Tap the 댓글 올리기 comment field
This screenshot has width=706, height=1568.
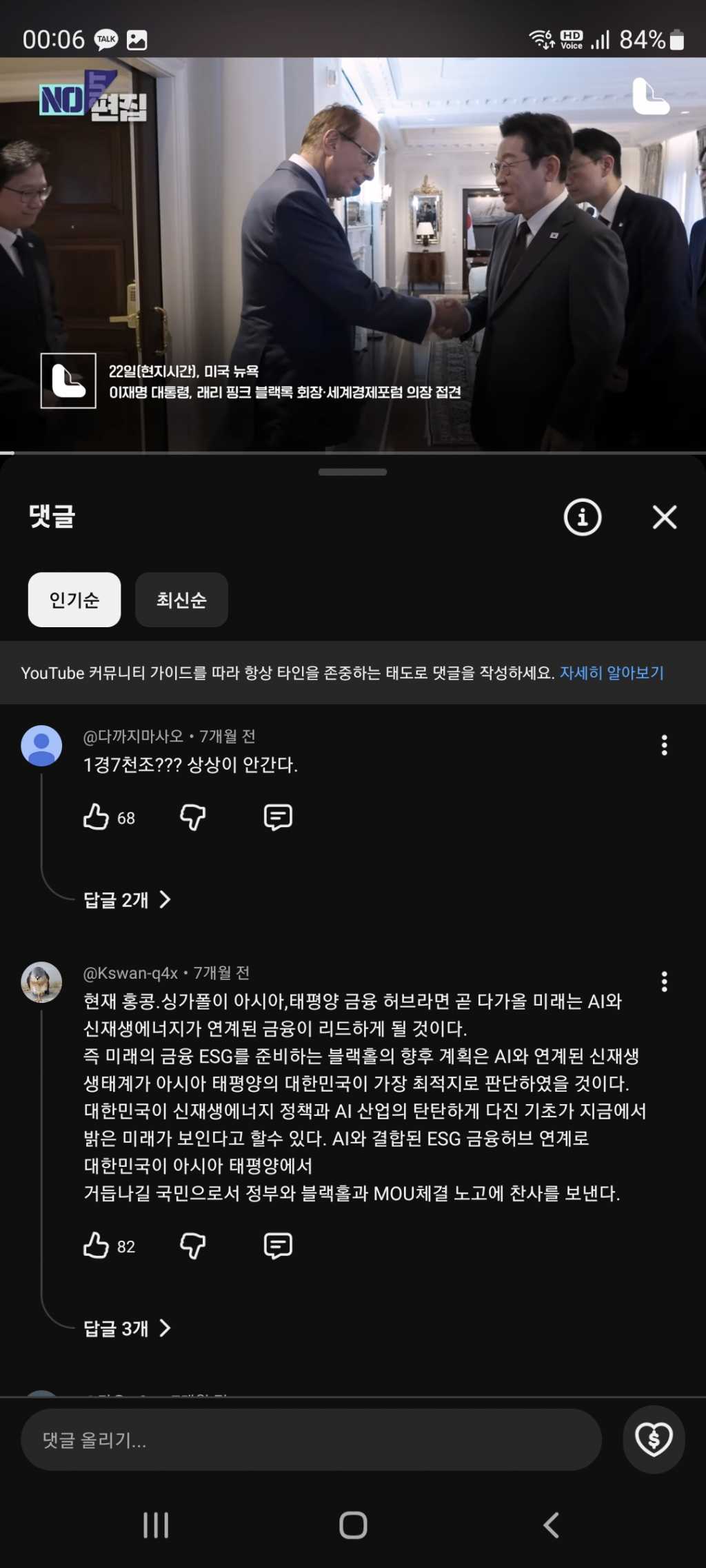point(311,1440)
